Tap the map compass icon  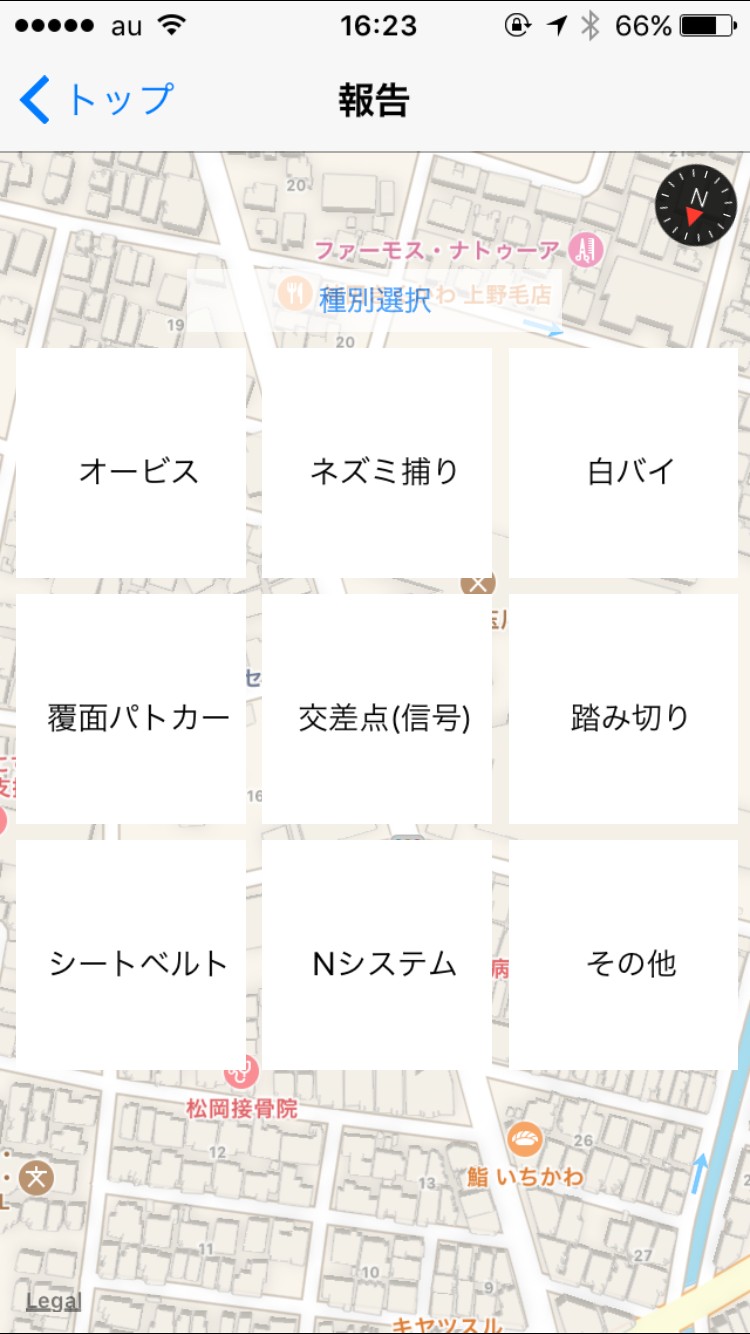(x=696, y=205)
